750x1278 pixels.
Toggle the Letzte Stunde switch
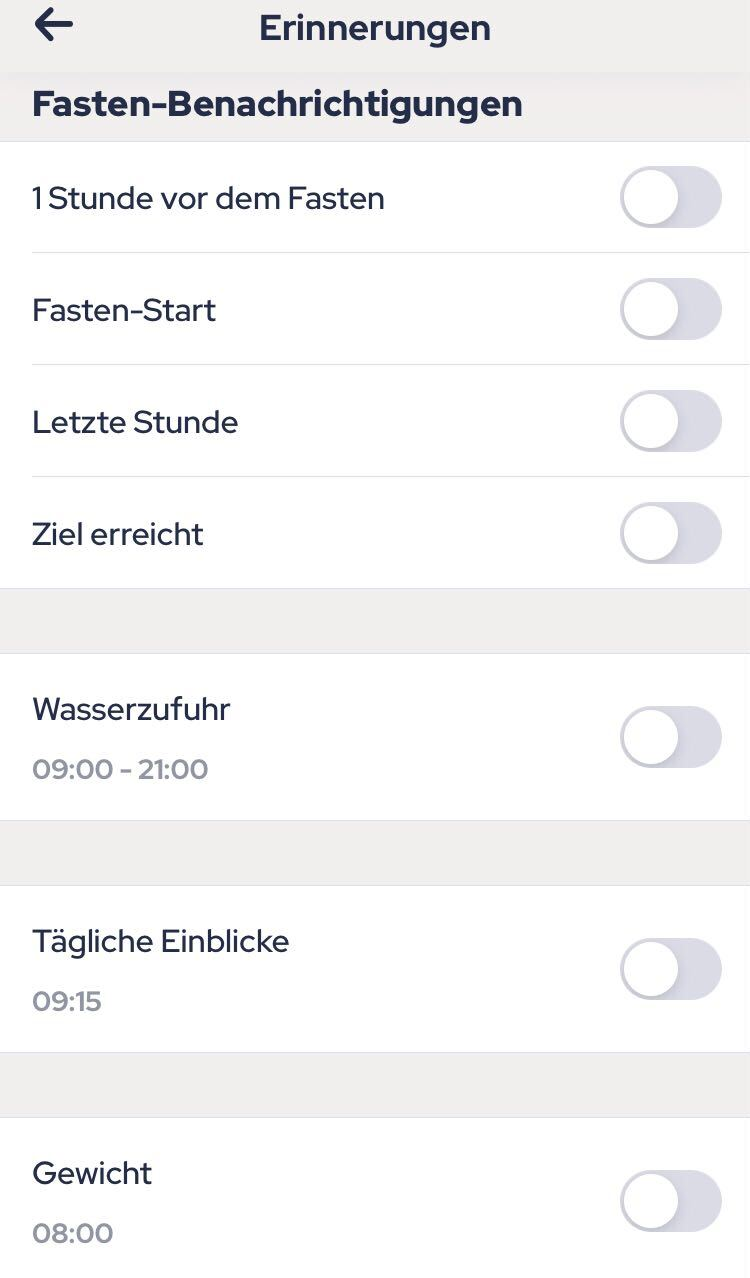tap(671, 421)
